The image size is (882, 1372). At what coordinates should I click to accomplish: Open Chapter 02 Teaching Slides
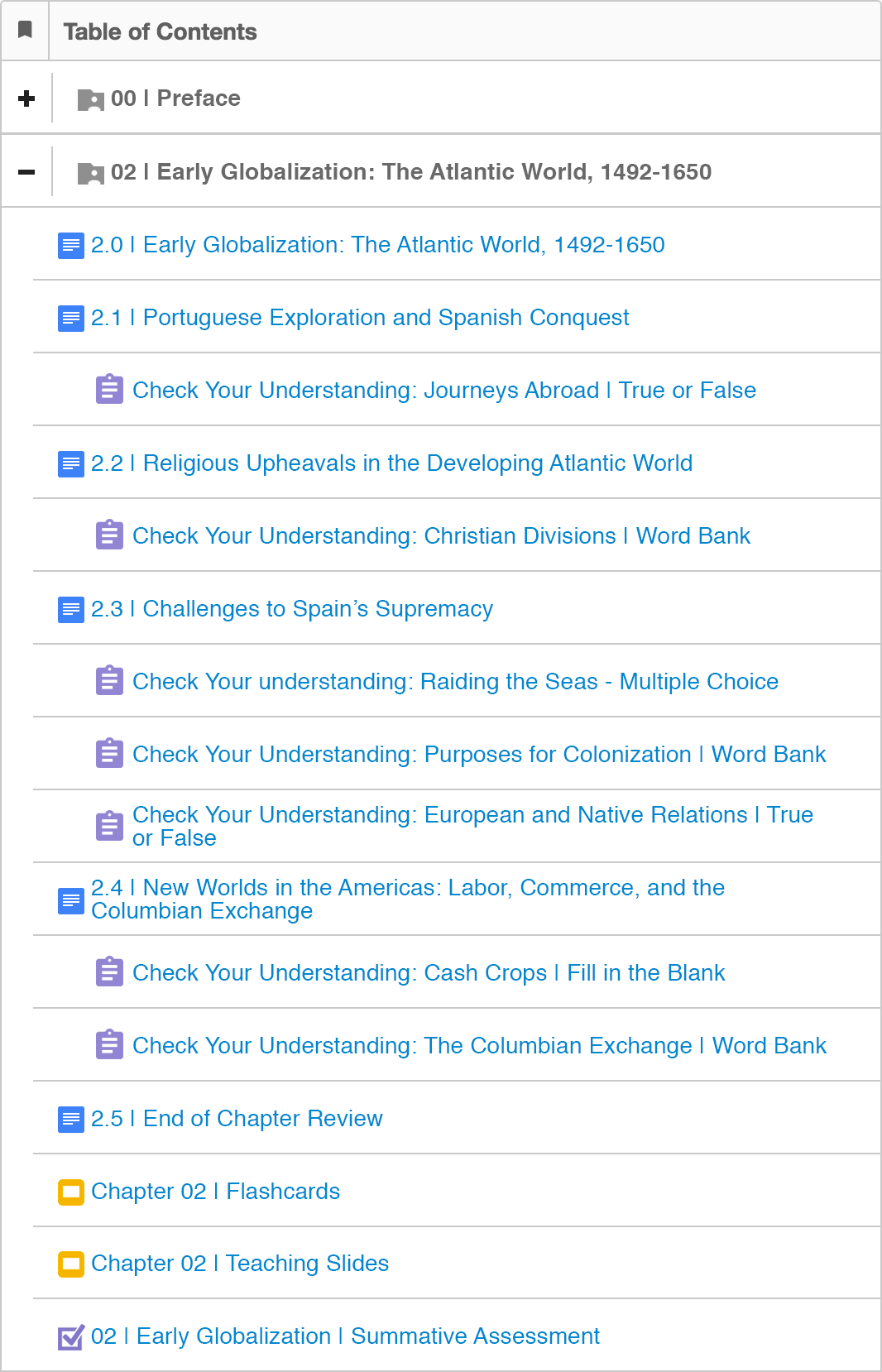click(239, 1264)
